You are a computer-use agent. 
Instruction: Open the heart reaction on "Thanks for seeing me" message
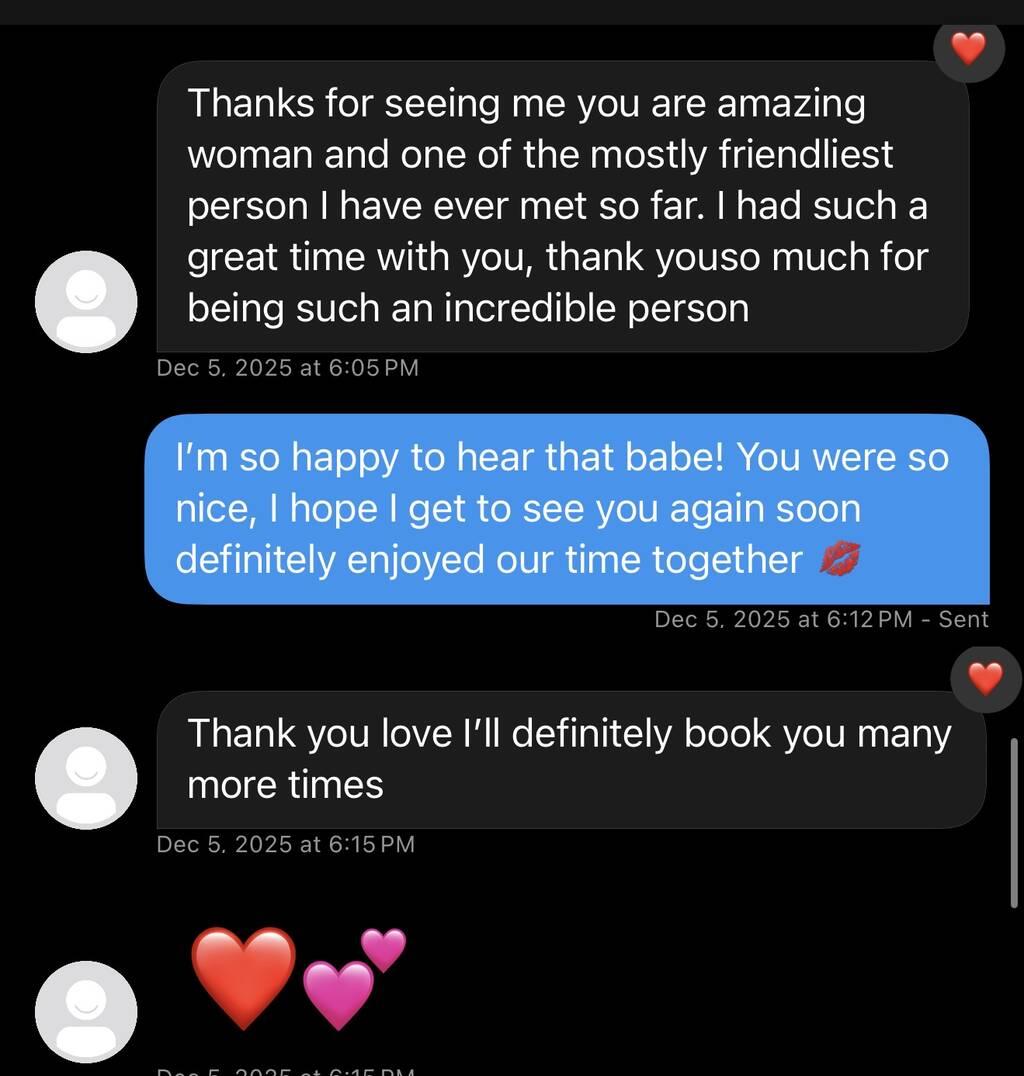(967, 49)
